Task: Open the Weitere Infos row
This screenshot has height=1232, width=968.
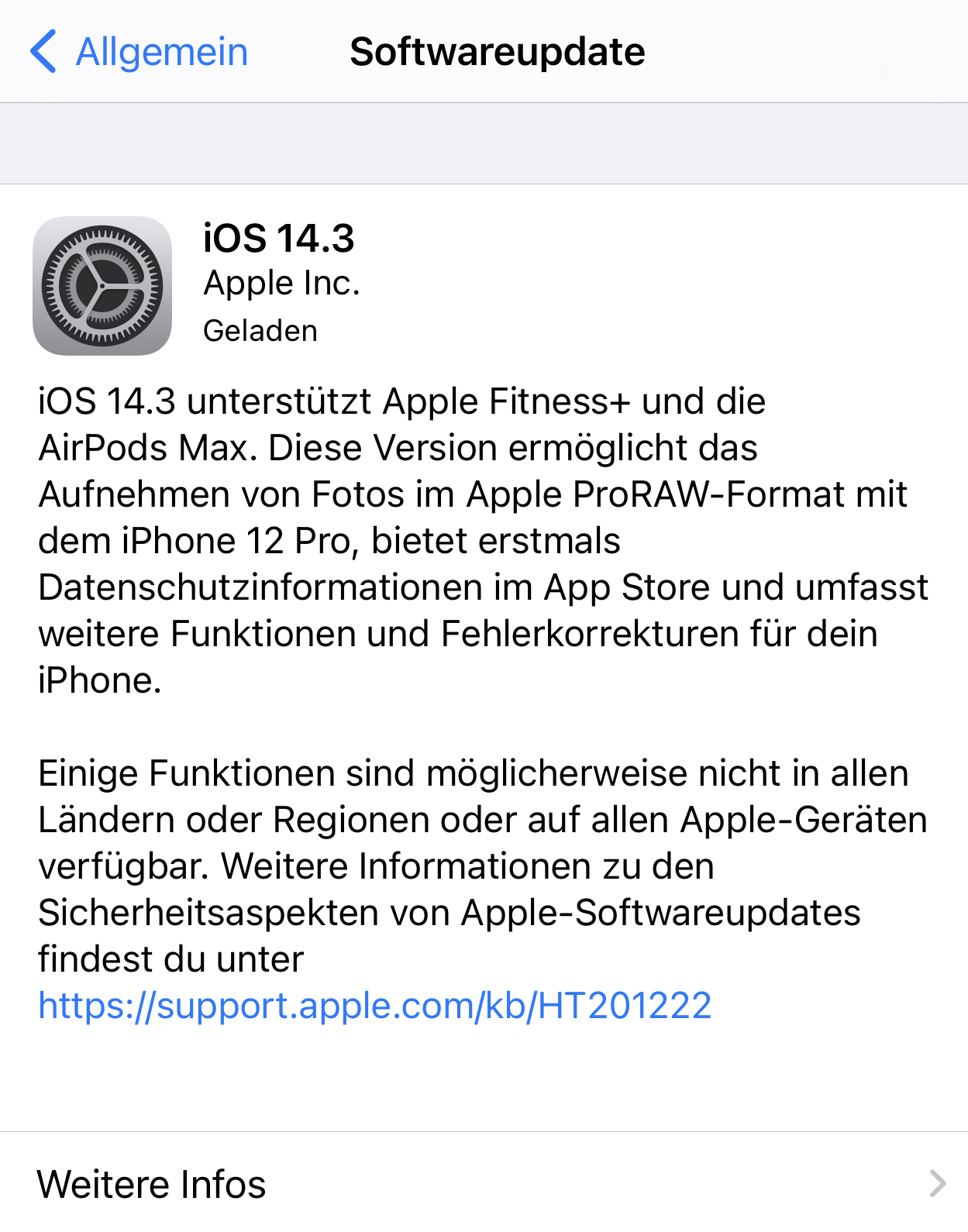Action: click(484, 1184)
